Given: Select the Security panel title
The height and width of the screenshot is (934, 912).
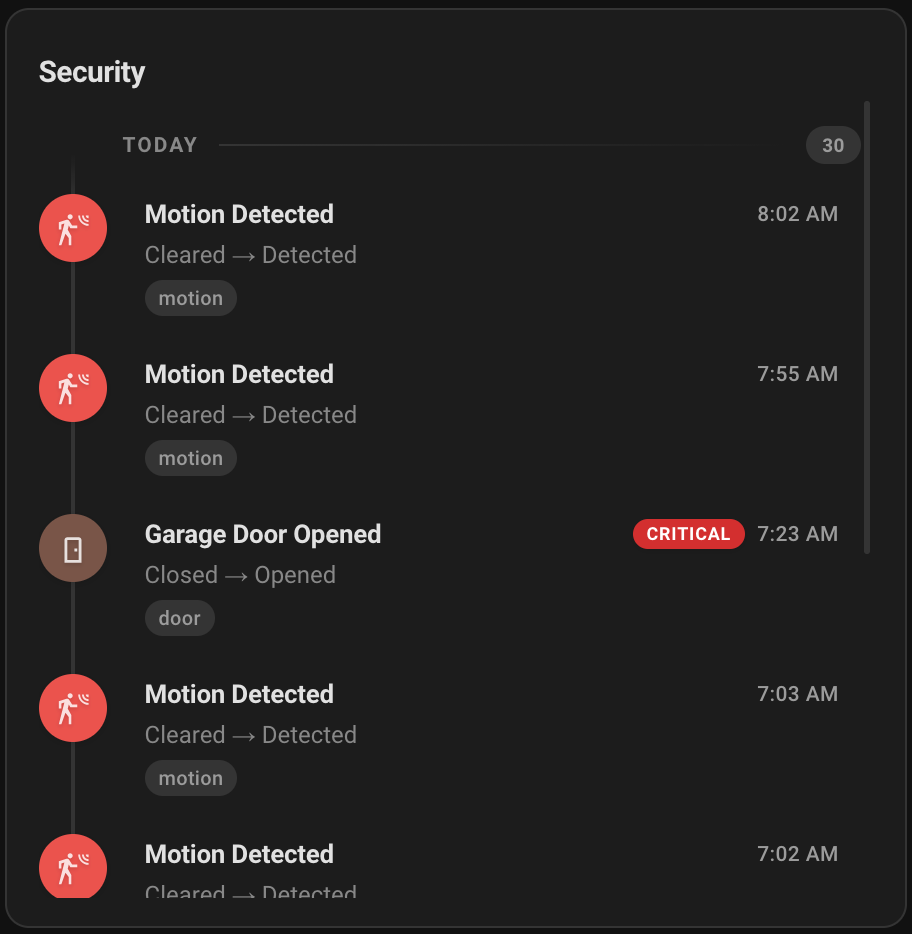Looking at the screenshot, I should point(91,71).
